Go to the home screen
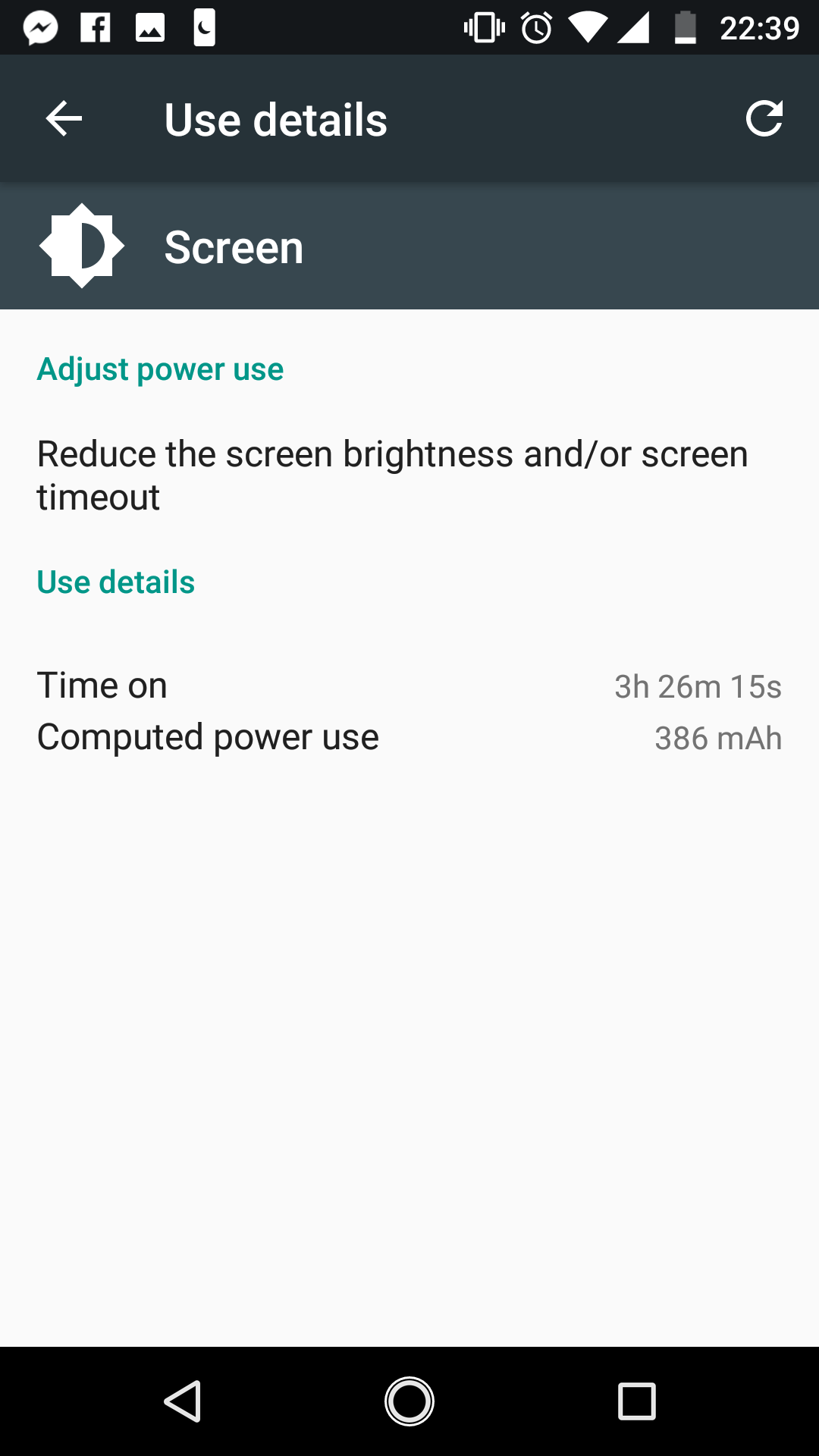Screen dimensions: 819x1456 pos(409,1401)
